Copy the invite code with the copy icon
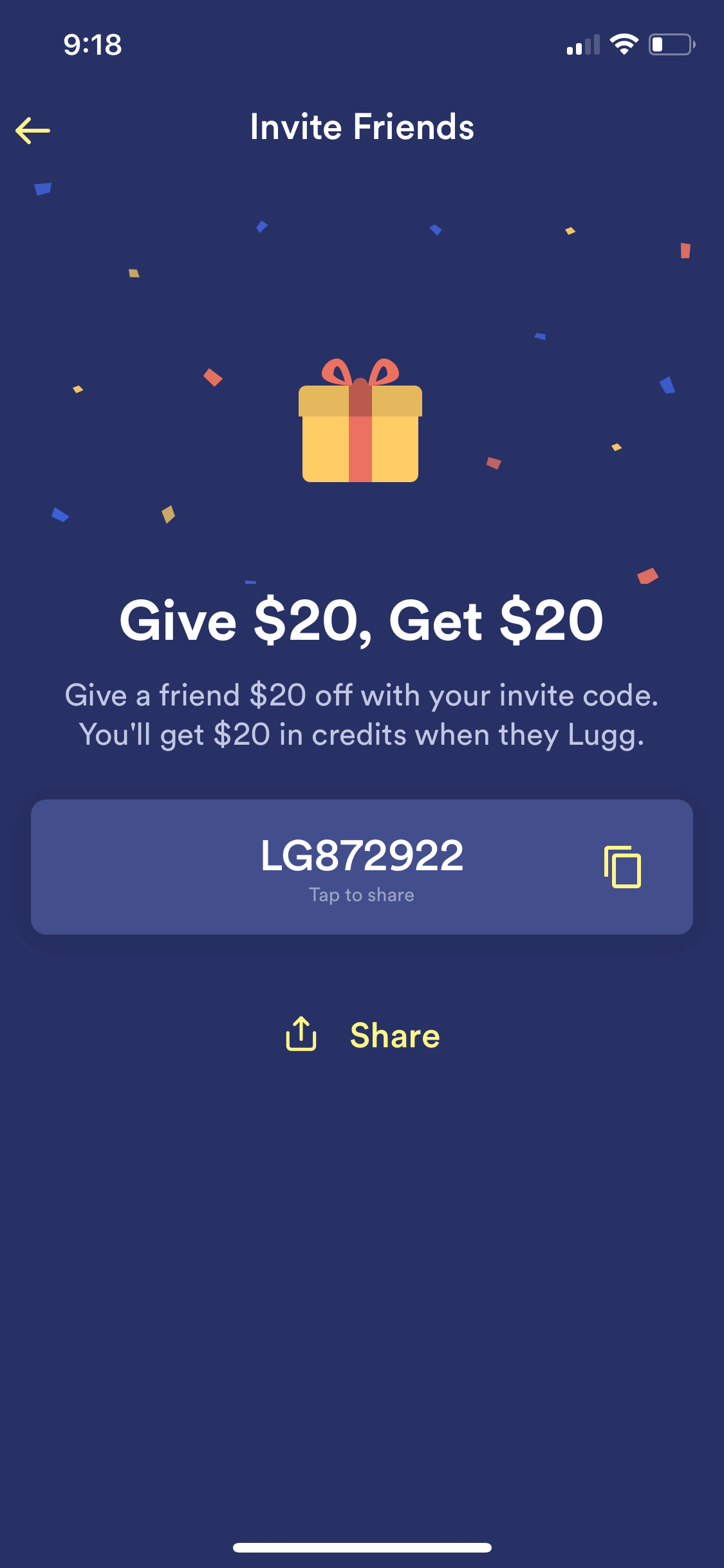The height and width of the screenshot is (1568, 724). [622, 867]
